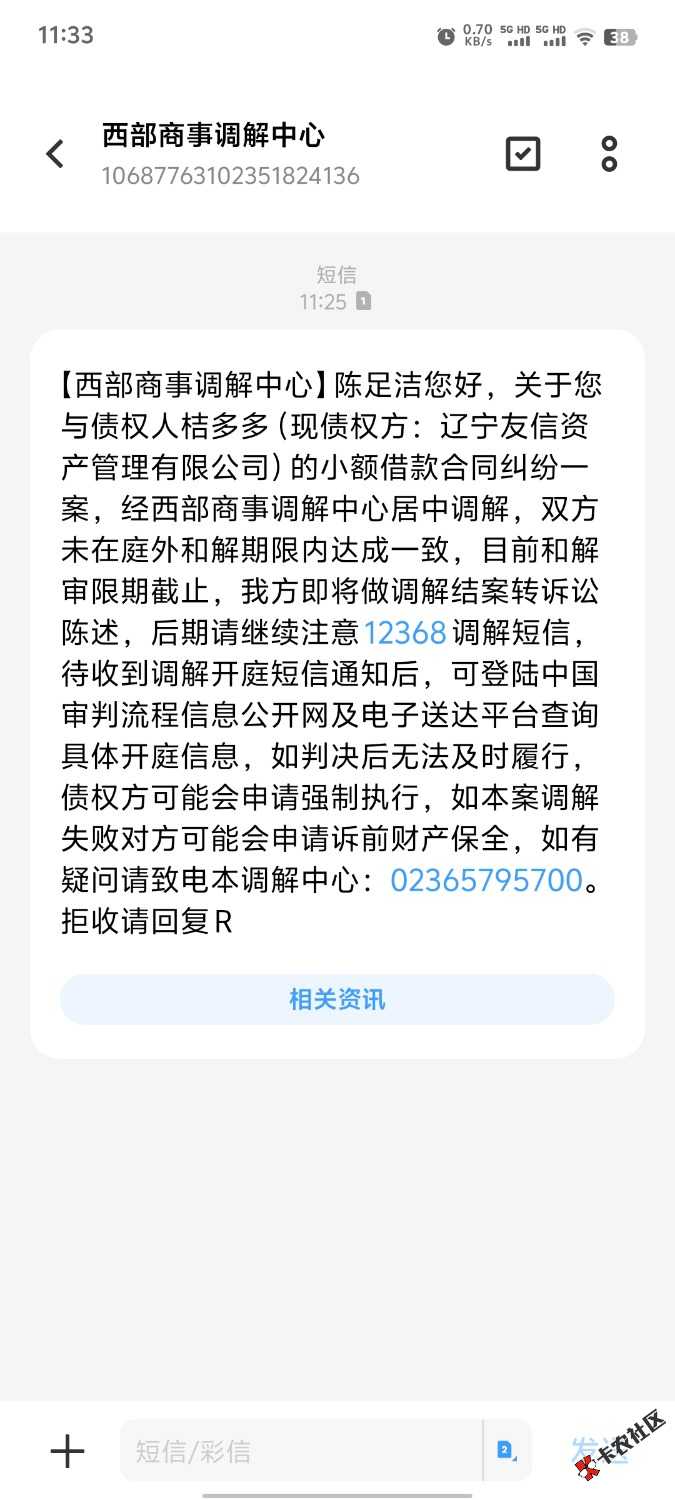This screenshot has width=675, height=1500.
Task: Go back to the message list
Action: [55, 154]
